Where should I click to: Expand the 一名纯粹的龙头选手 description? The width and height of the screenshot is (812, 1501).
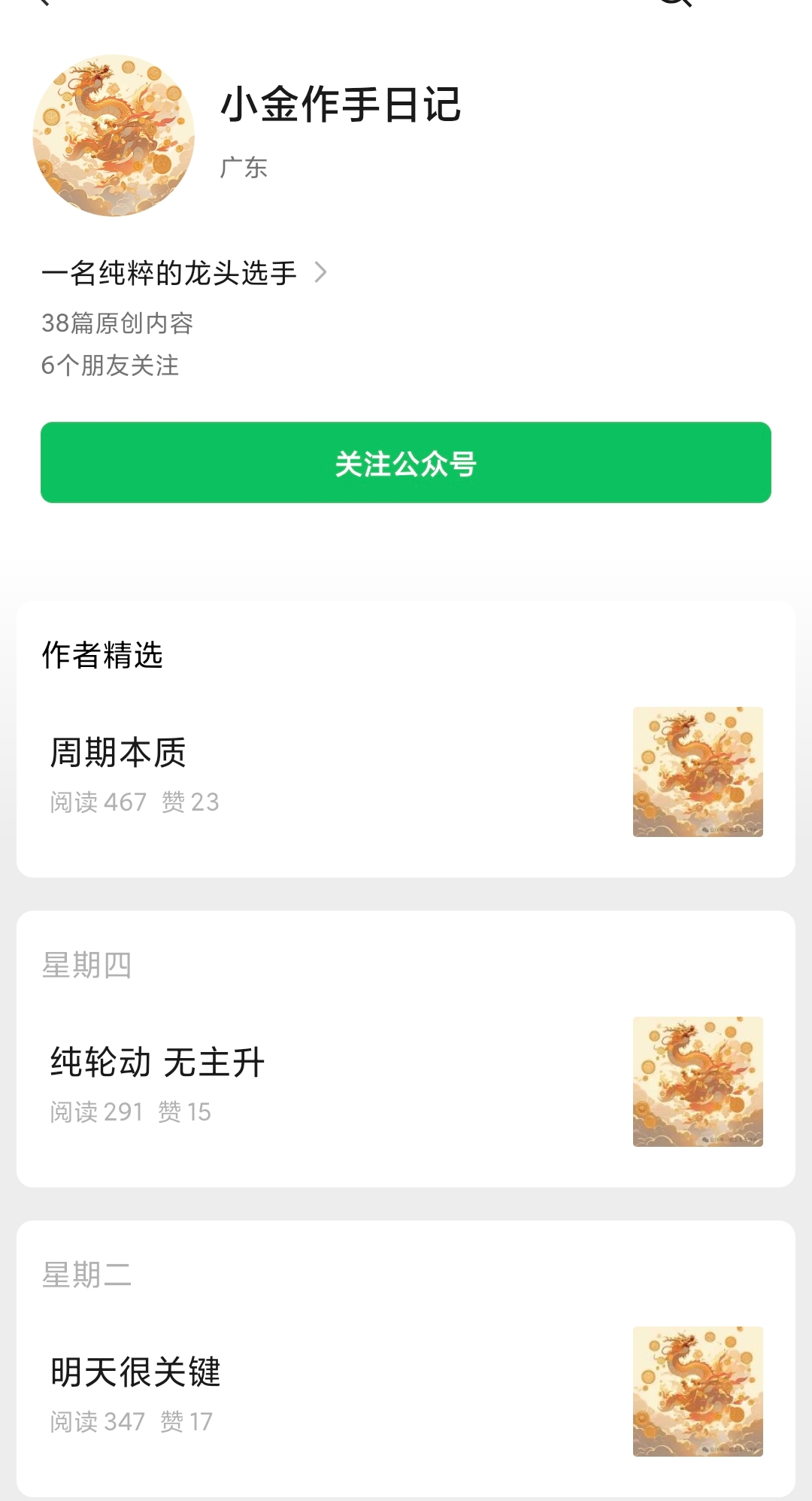[184, 272]
